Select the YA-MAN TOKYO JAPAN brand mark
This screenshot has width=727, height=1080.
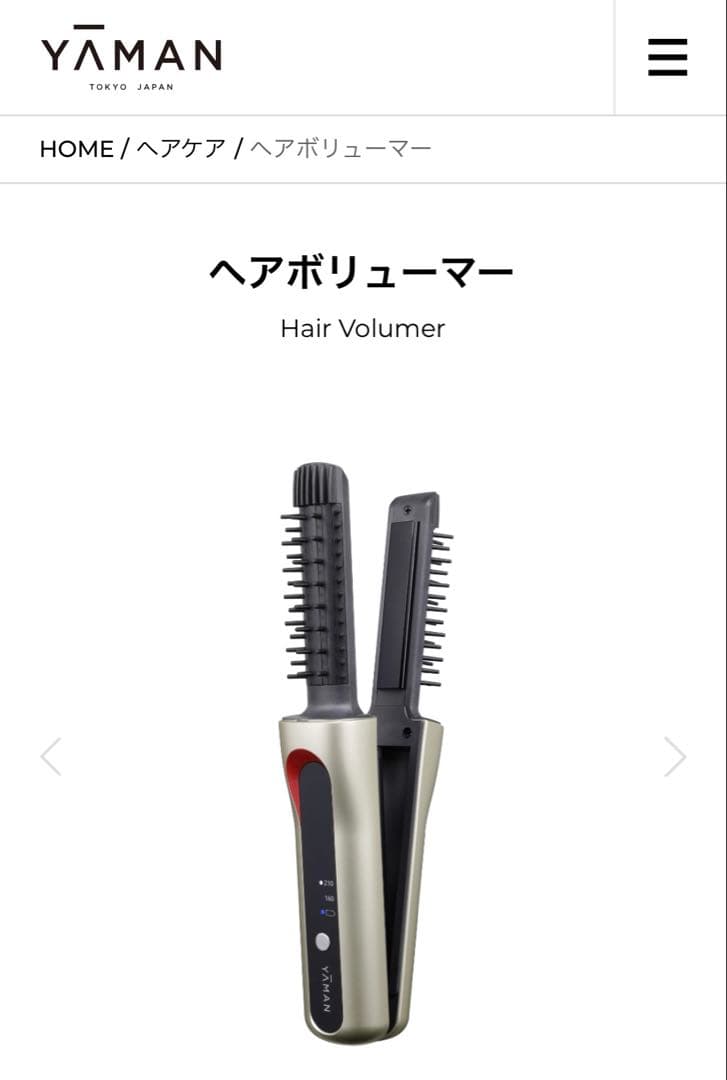(x=128, y=55)
